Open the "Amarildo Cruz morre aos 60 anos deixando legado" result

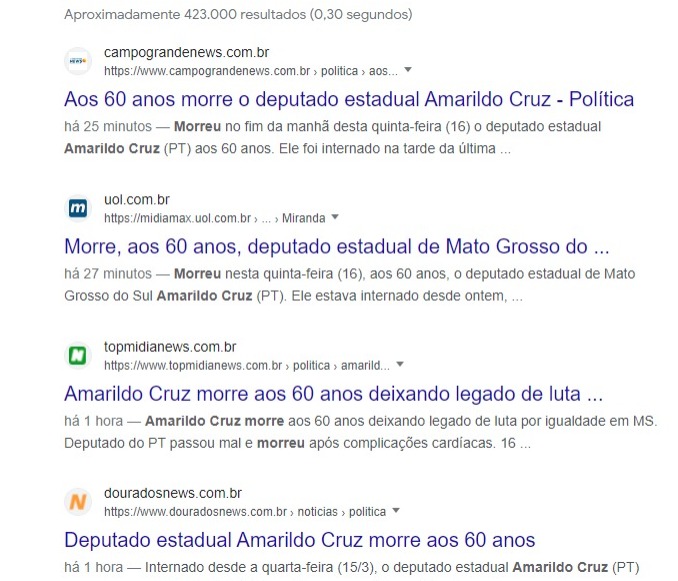click(333, 393)
